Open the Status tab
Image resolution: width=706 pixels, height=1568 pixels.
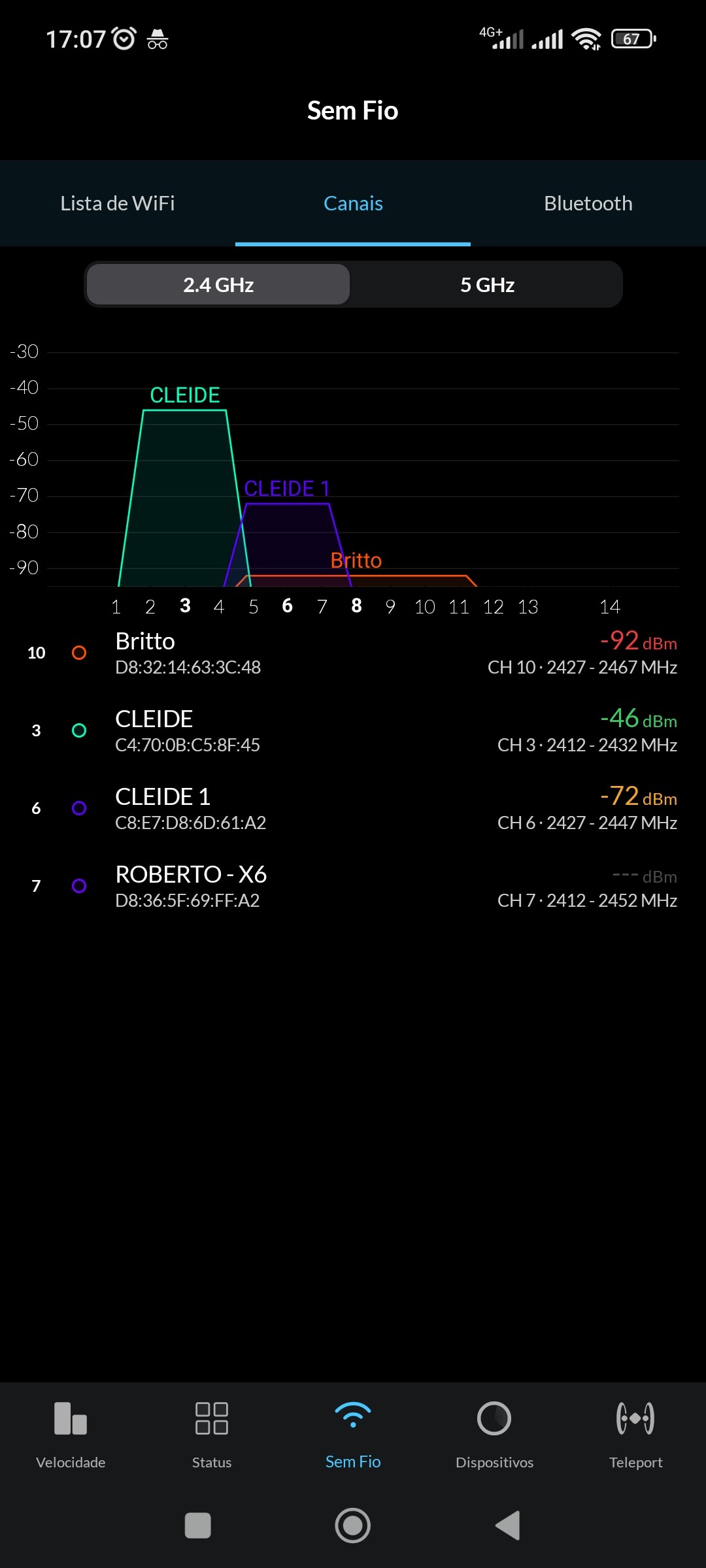(x=212, y=1434)
